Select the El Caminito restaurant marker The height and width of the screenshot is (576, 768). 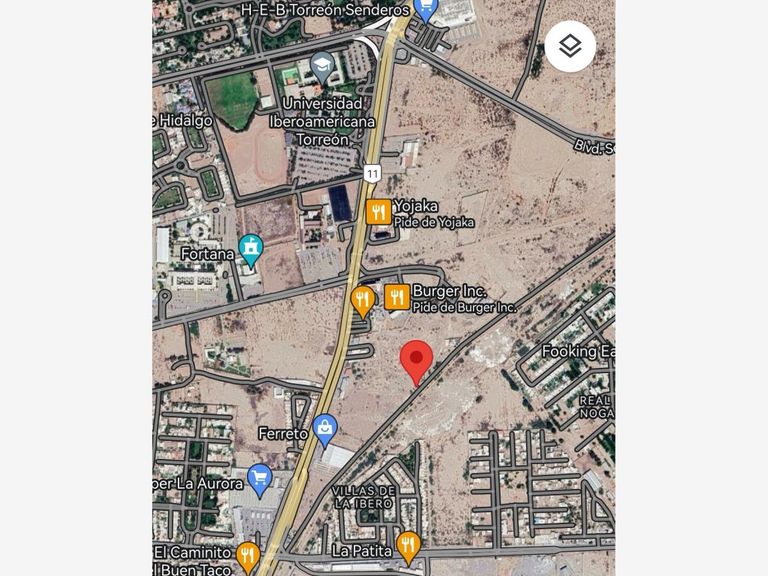click(248, 555)
